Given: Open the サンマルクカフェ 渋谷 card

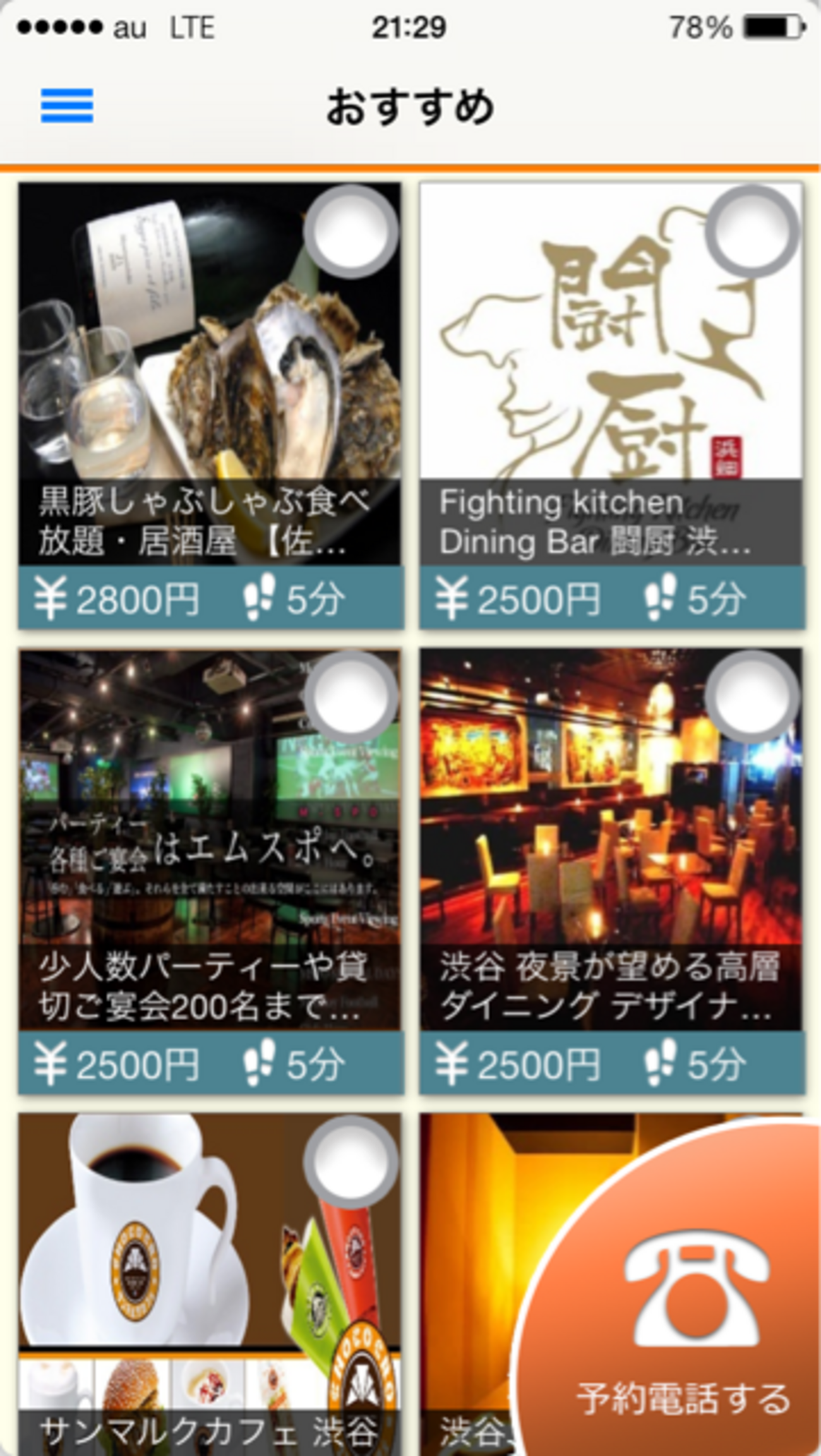Looking at the screenshot, I should coord(210,1285).
